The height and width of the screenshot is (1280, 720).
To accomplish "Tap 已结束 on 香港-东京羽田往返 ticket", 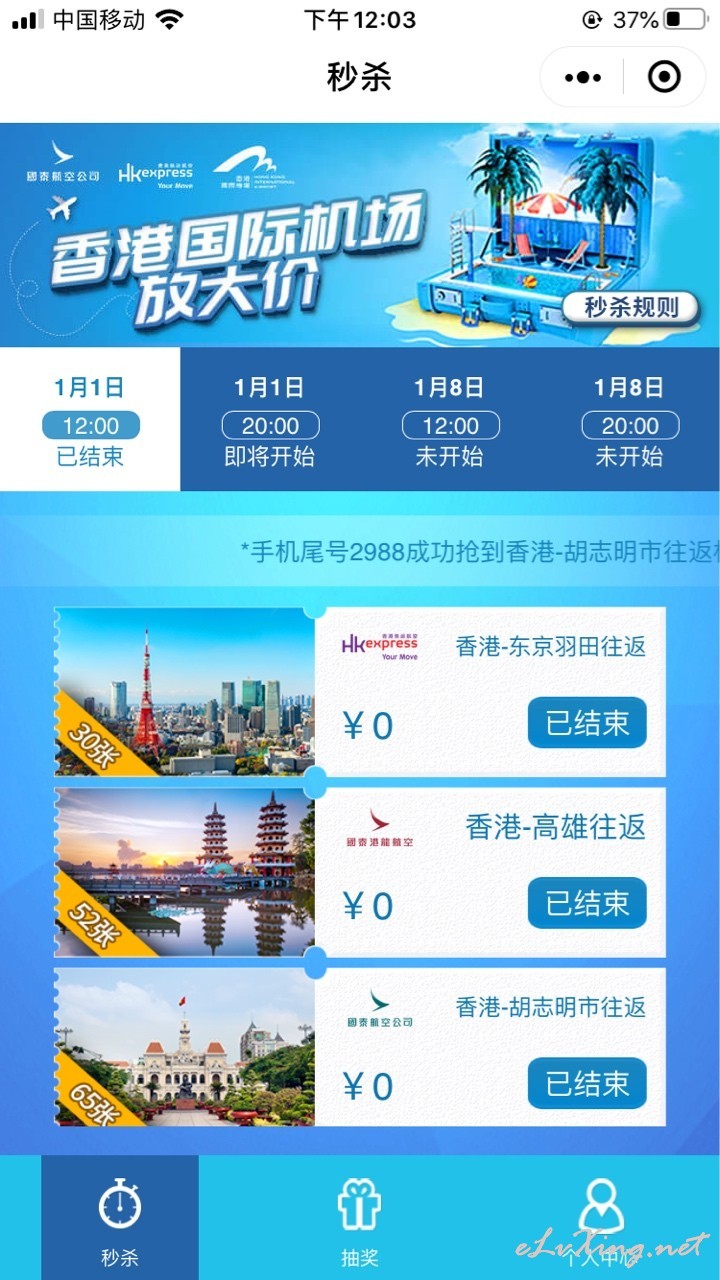I will [587, 723].
